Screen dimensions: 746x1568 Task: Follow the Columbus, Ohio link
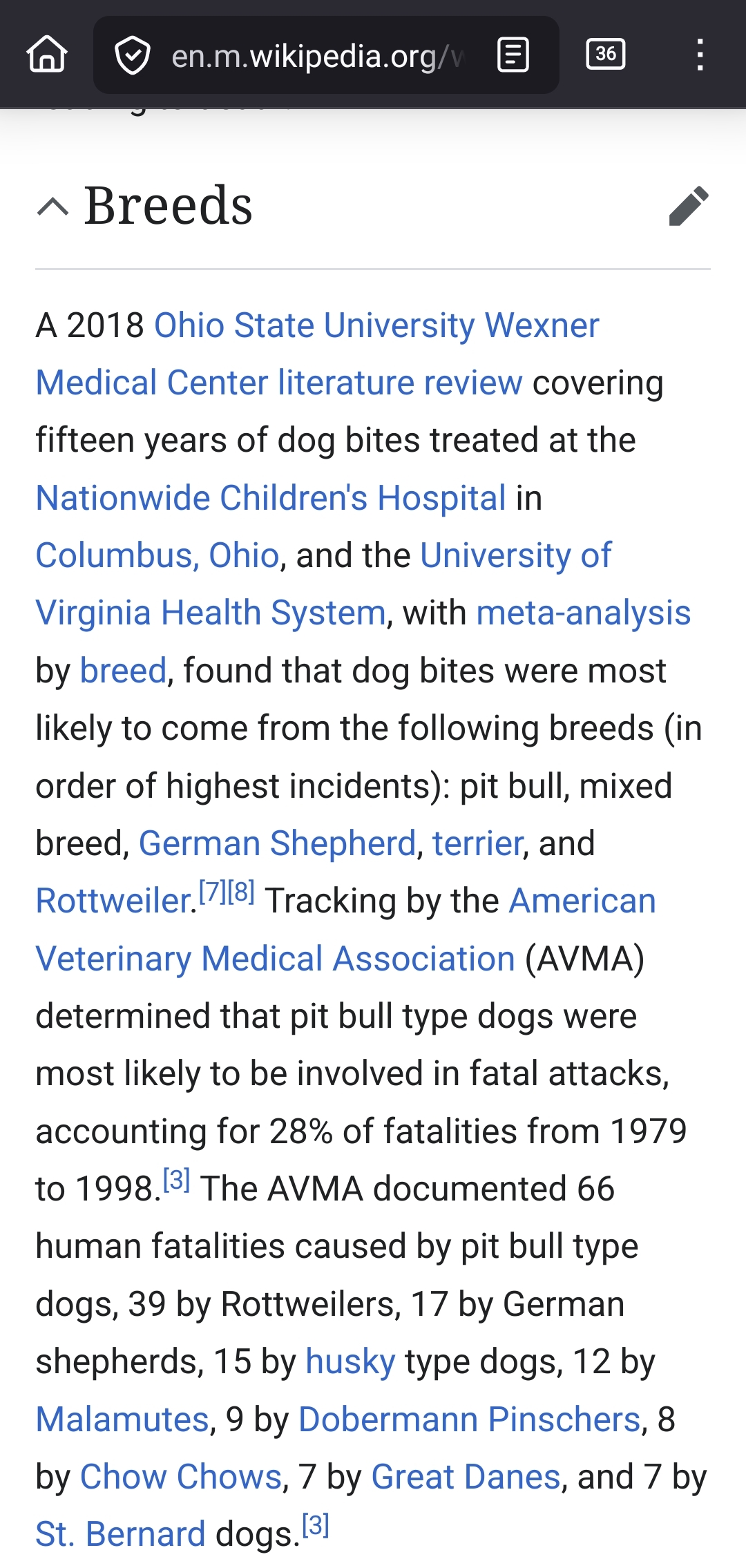point(157,555)
